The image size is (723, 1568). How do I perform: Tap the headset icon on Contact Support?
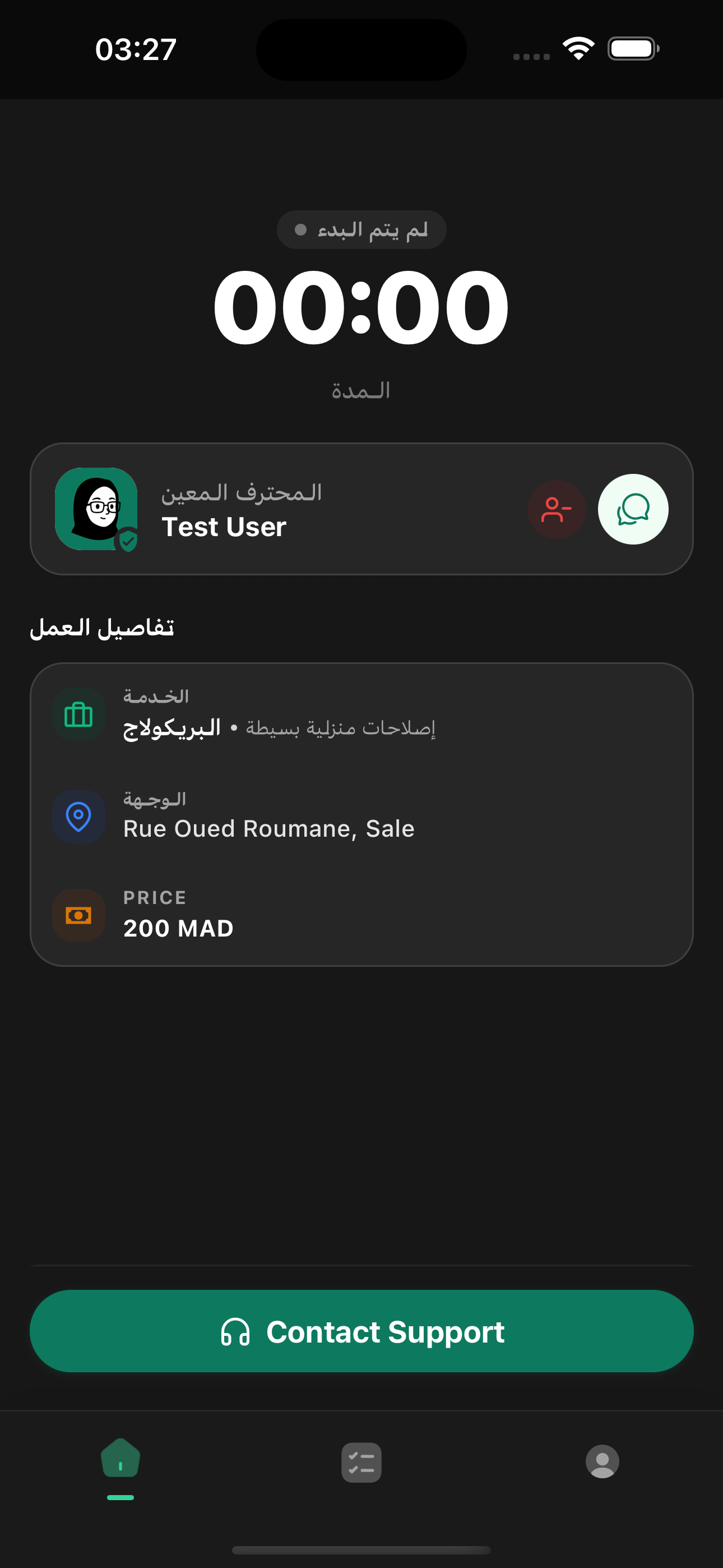pos(237,1331)
